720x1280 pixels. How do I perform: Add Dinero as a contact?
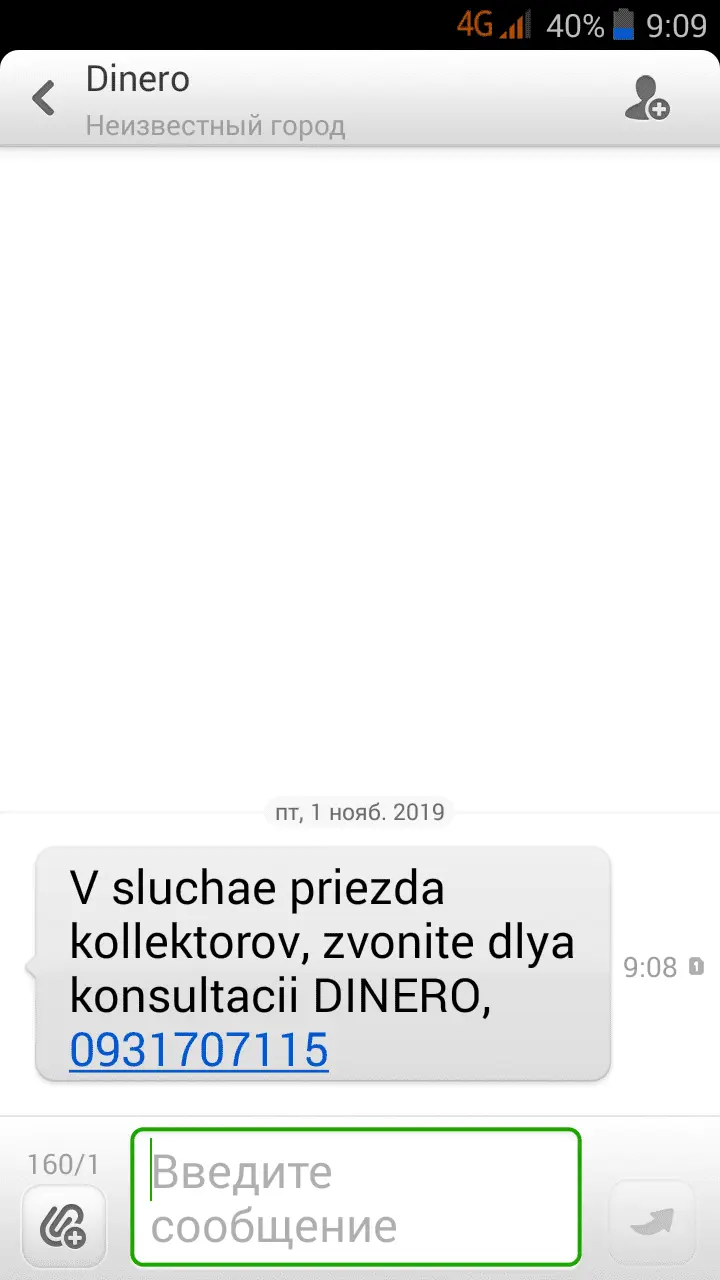pyautogui.click(x=646, y=98)
